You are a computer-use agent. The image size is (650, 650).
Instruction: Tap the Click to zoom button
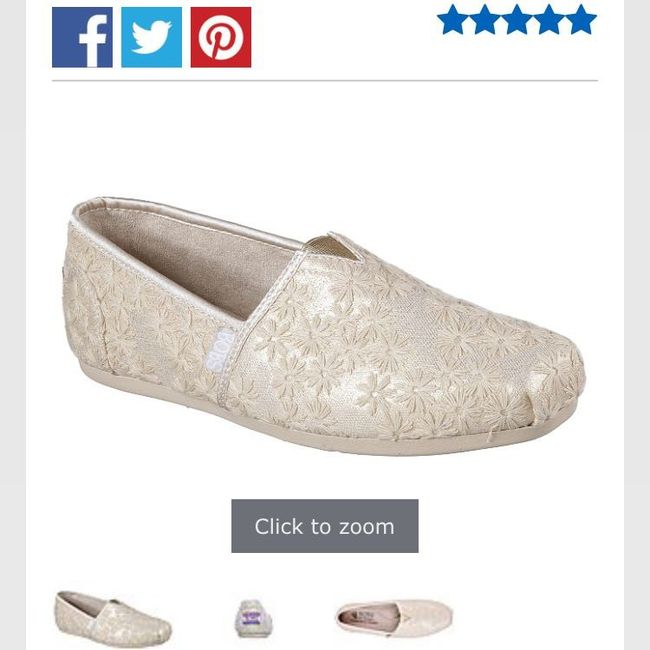pos(324,526)
